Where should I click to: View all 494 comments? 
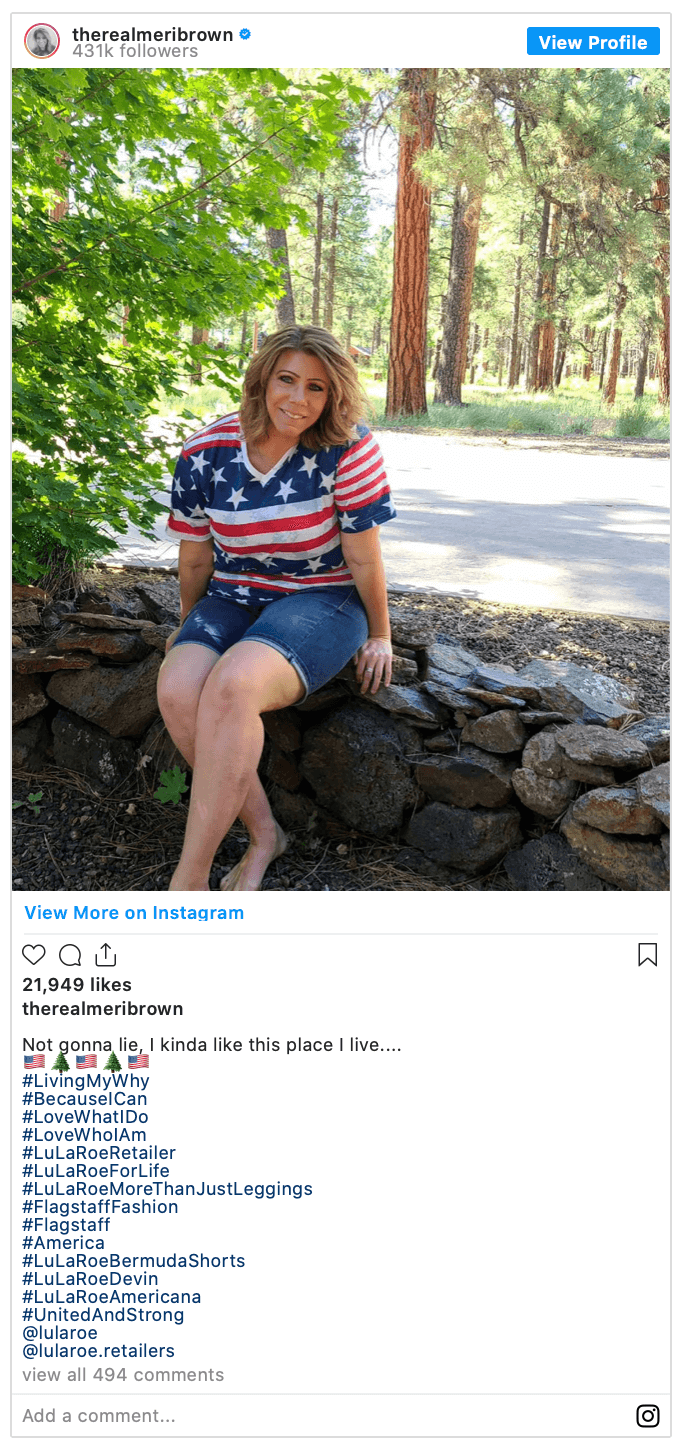123,1375
